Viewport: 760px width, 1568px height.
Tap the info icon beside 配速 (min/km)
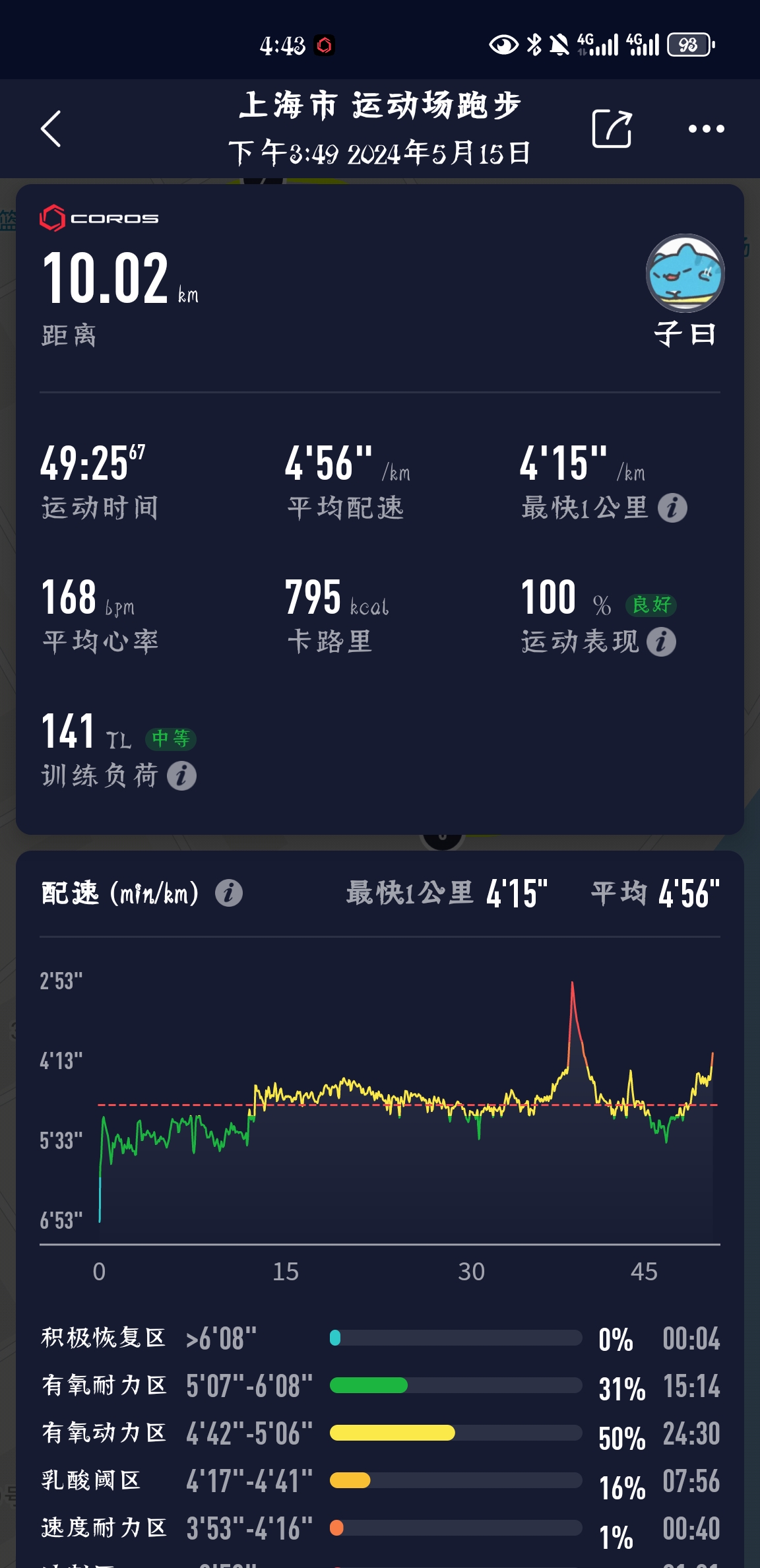click(x=229, y=893)
